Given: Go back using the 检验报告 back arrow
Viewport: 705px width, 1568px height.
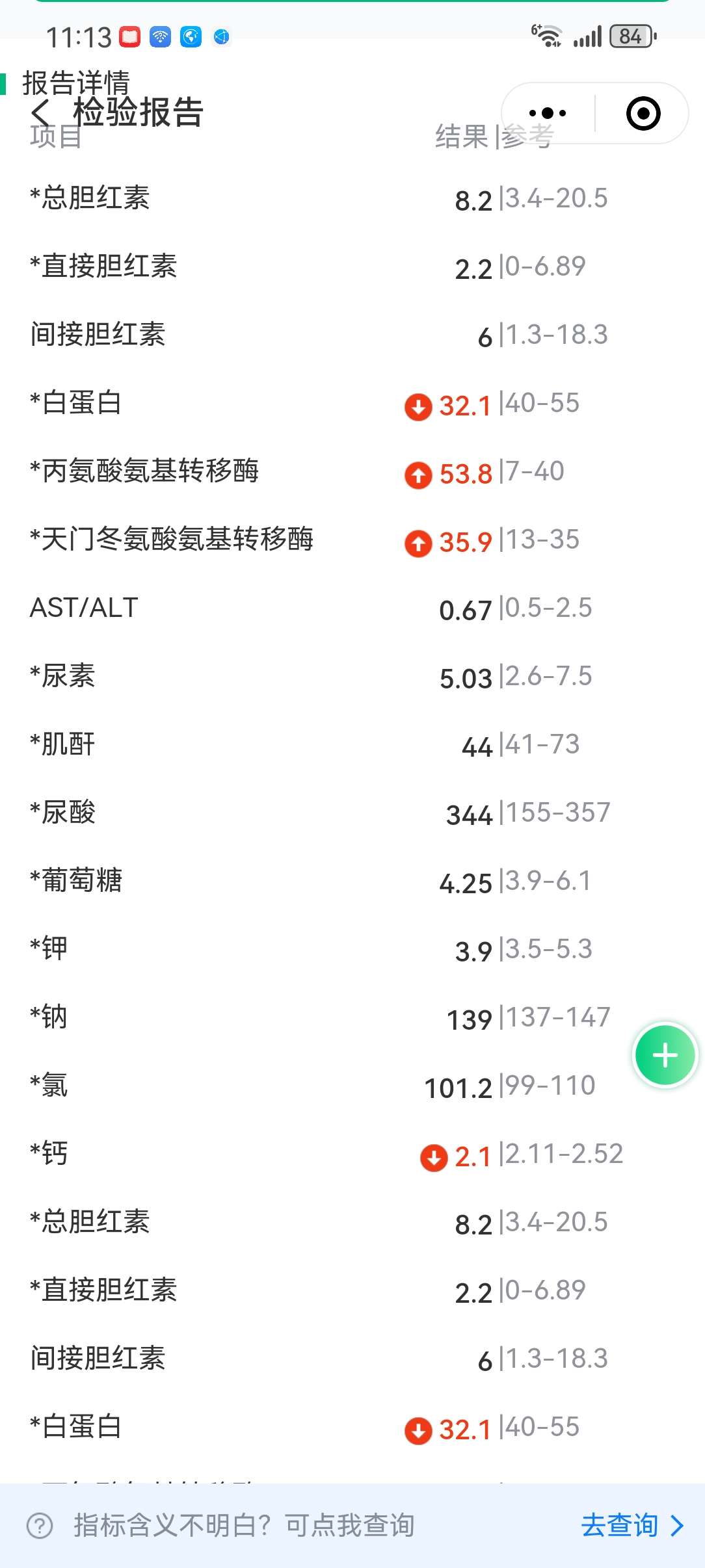Looking at the screenshot, I should pyautogui.click(x=39, y=111).
